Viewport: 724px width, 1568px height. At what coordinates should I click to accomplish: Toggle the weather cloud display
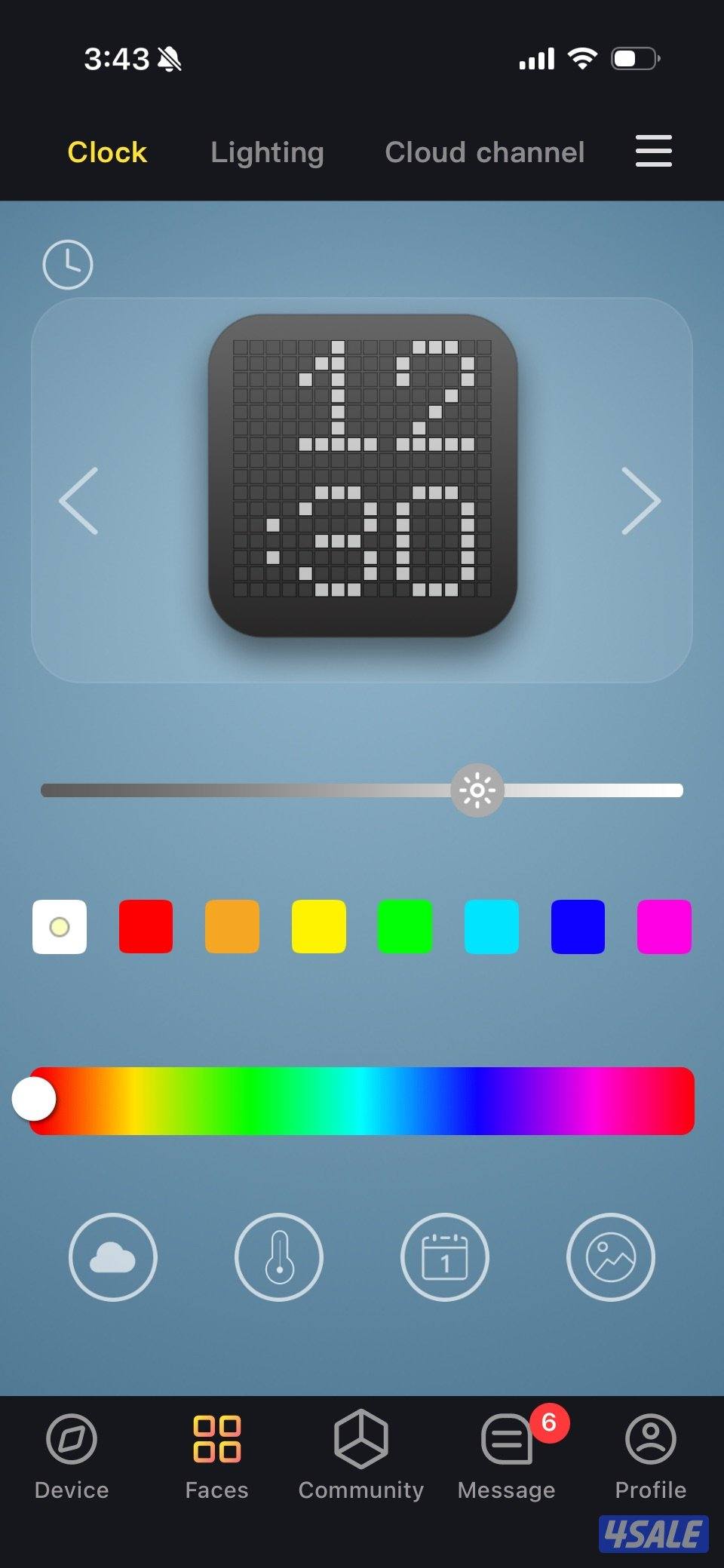pyautogui.click(x=113, y=1257)
